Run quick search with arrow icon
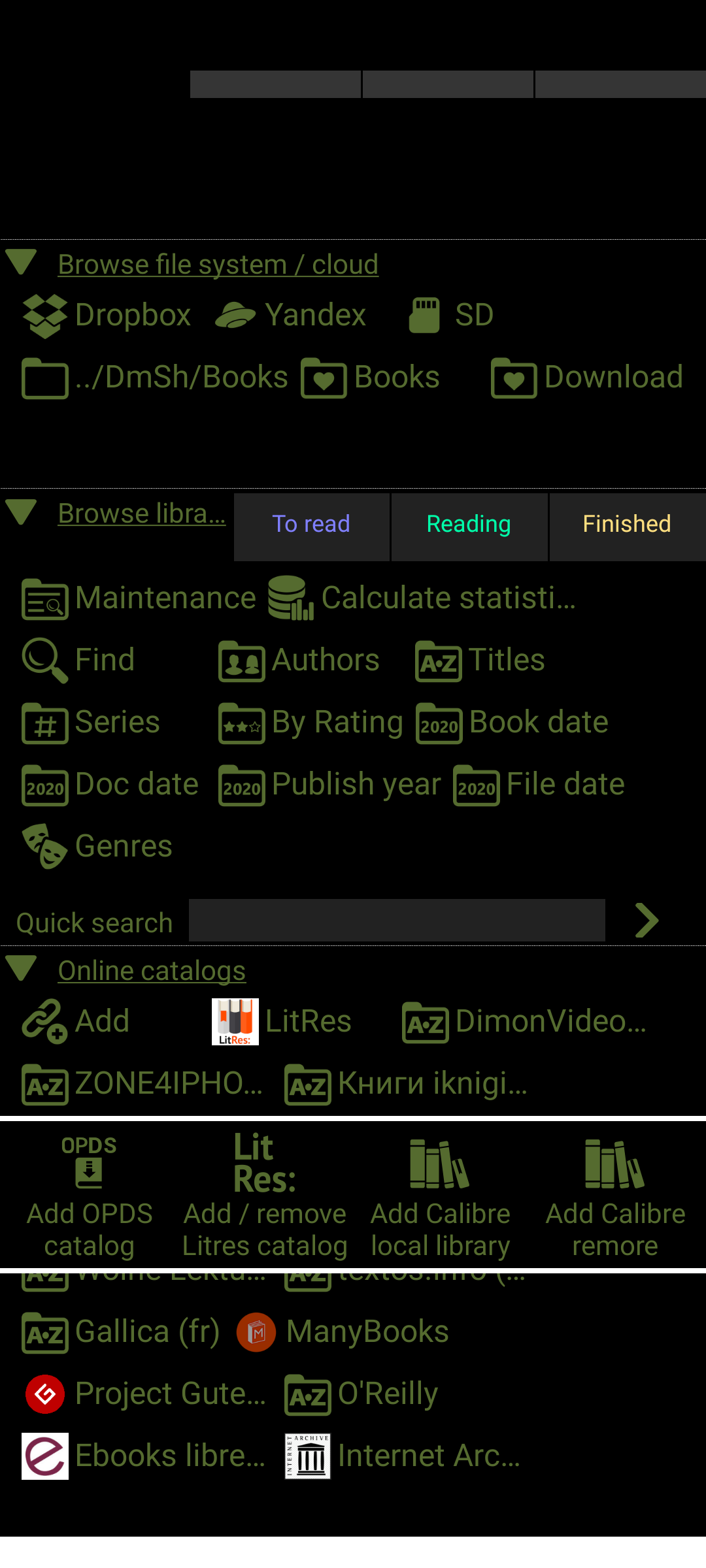Image resolution: width=706 pixels, height=1568 pixels. tap(647, 921)
